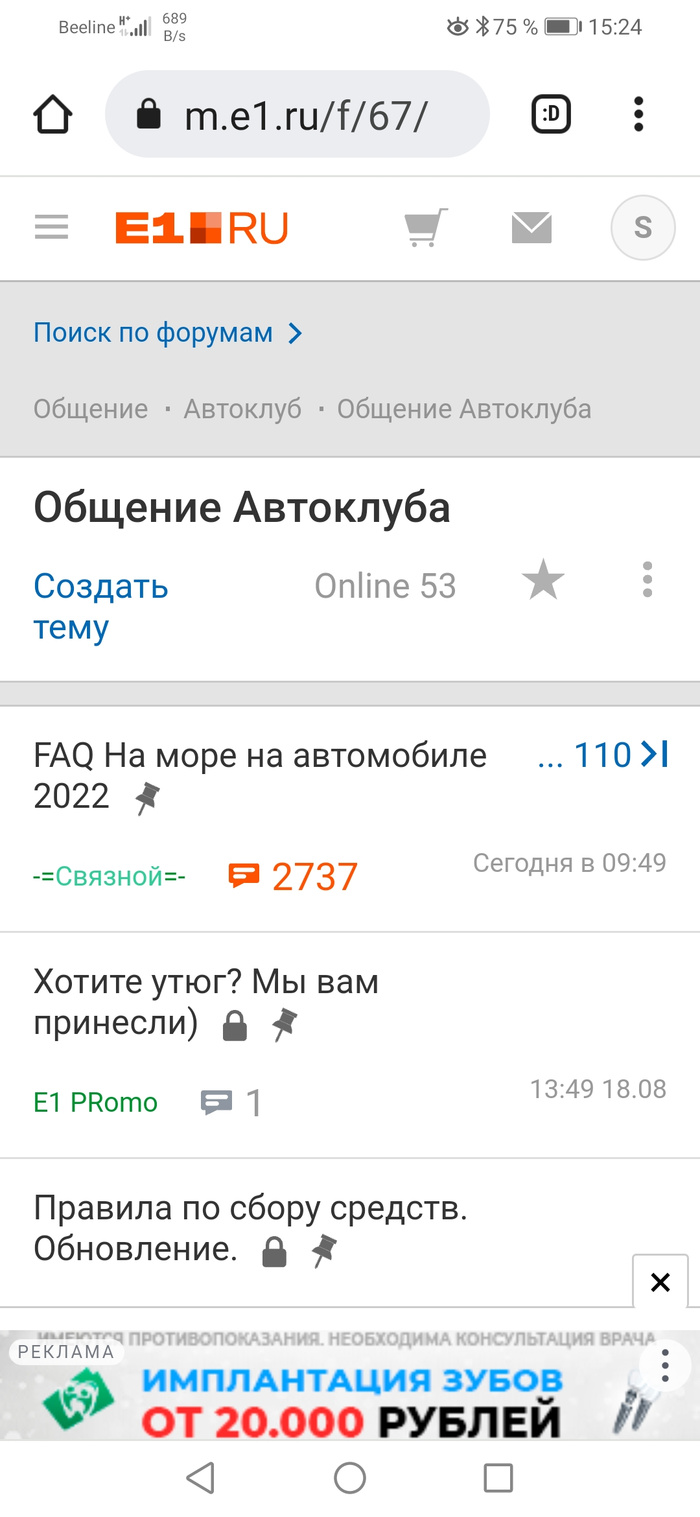The image size is (700, 1517).
Task: Close the advertisement banner
Action: (x=660, y=1282)
